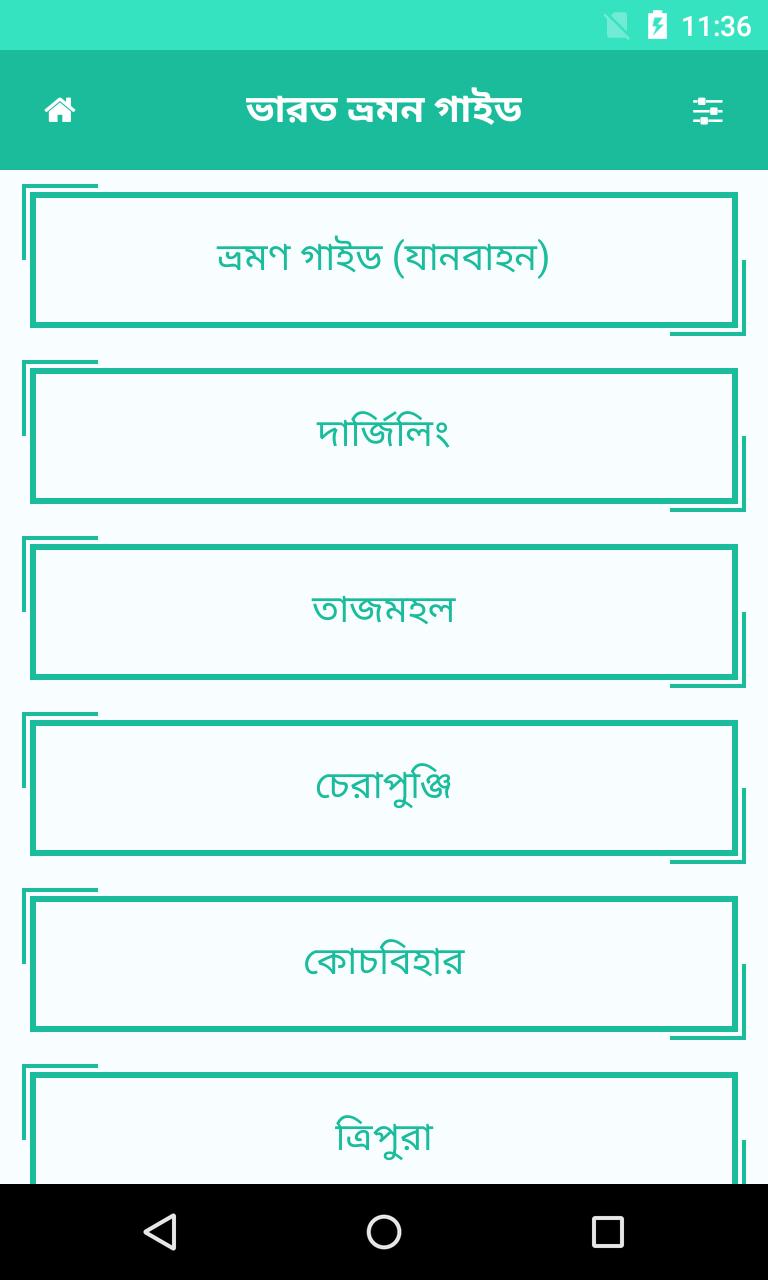
Task: Open the settings sliders icon
Action: (x=707, y=111)
